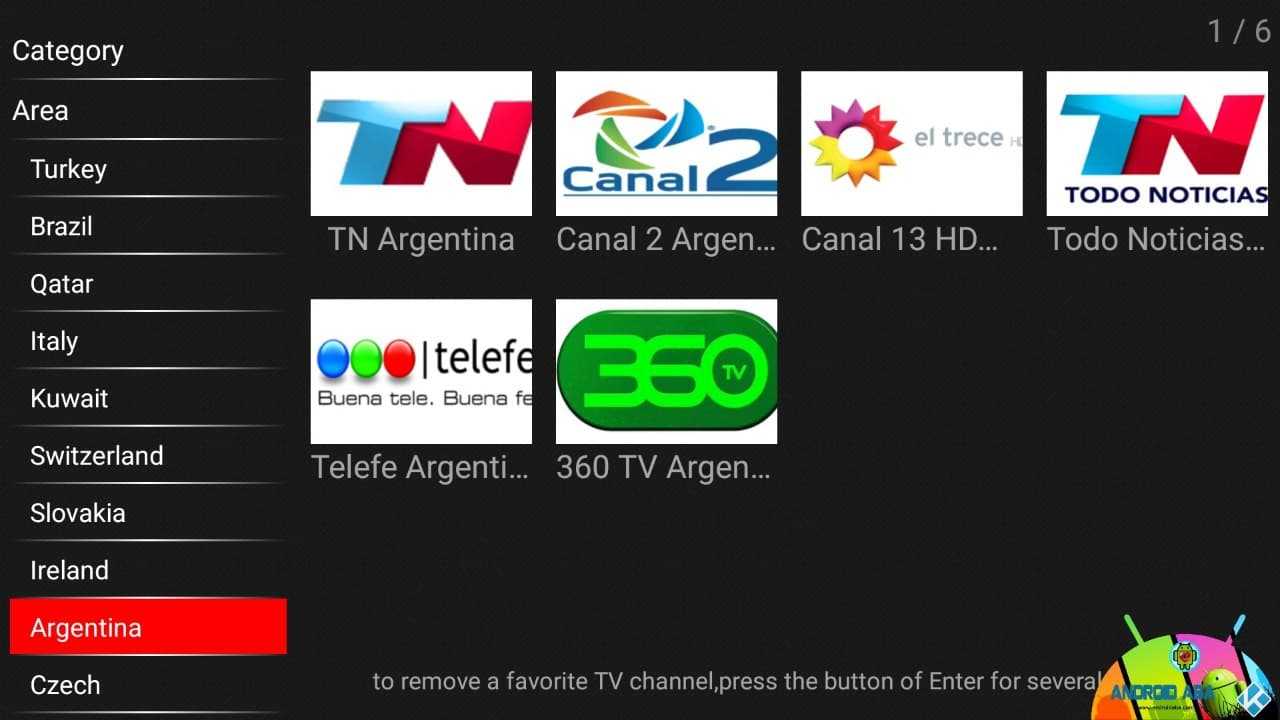Open the Category section
1280x720 pixels.
pos(68,51)
